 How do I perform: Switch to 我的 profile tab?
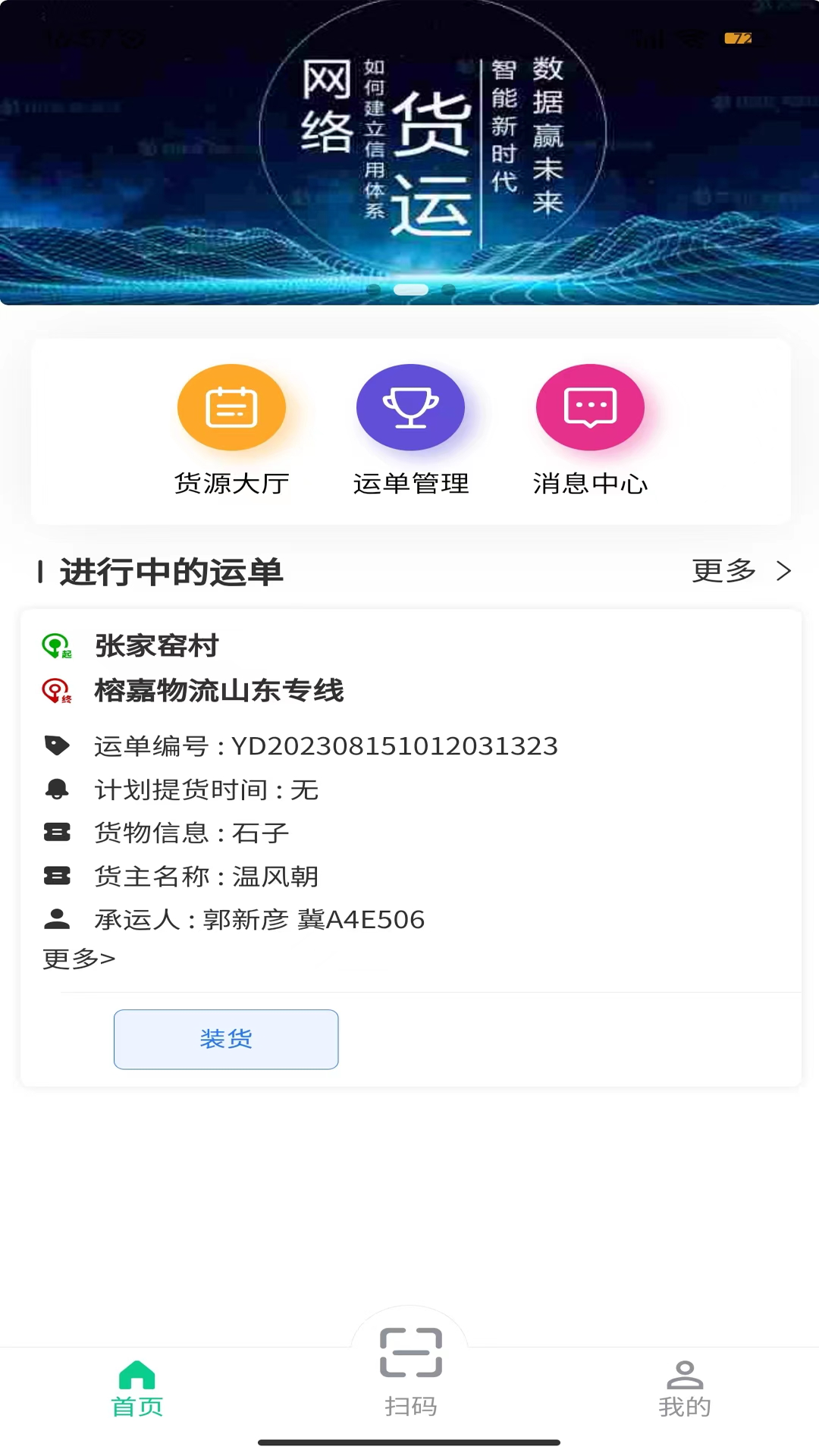[685, 1389]
